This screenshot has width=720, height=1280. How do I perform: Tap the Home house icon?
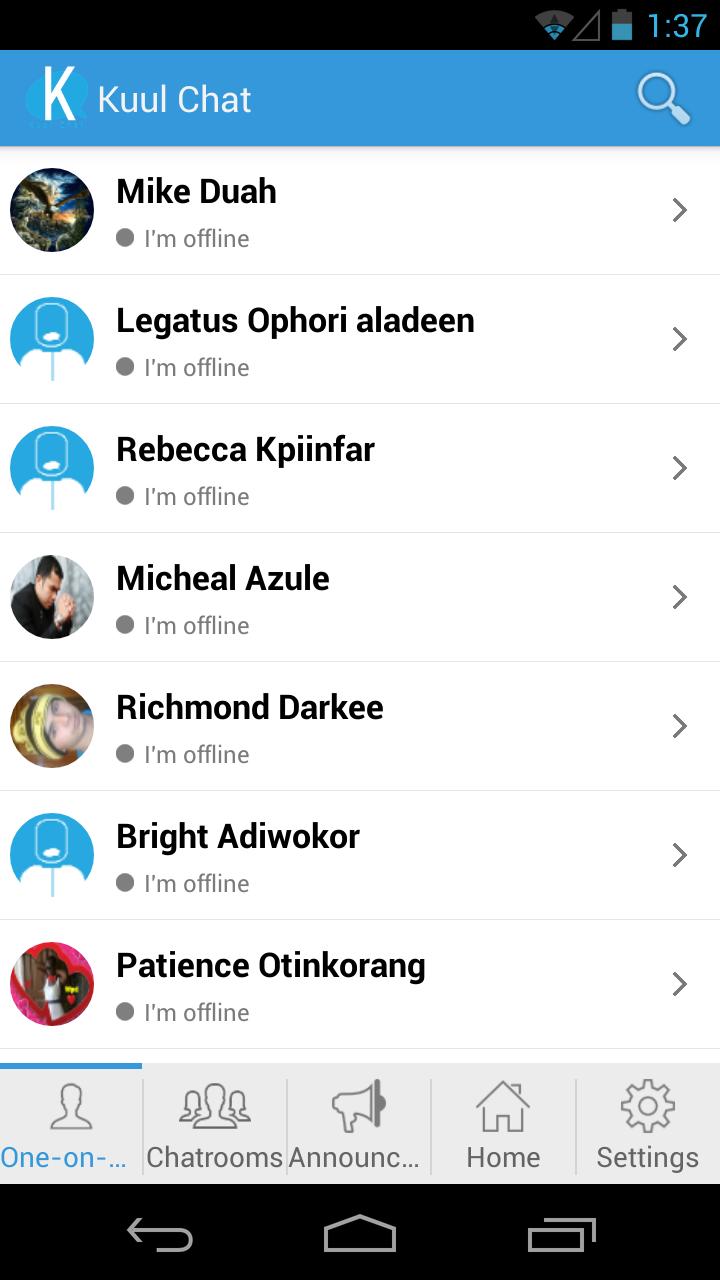pos(503,1105)
